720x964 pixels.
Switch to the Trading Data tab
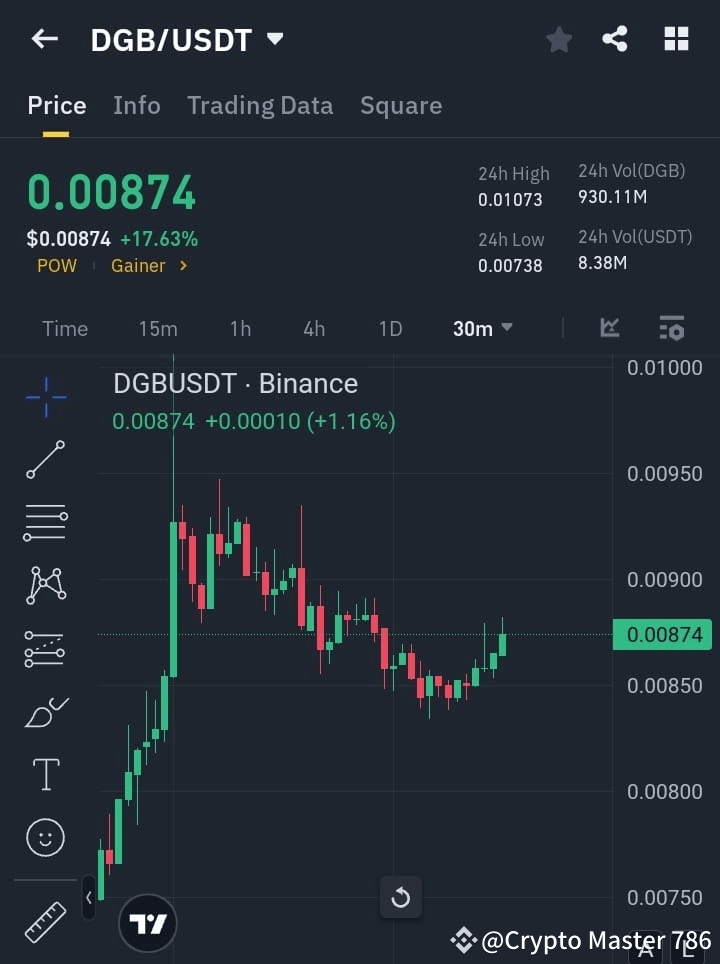(x=260, y=105)
